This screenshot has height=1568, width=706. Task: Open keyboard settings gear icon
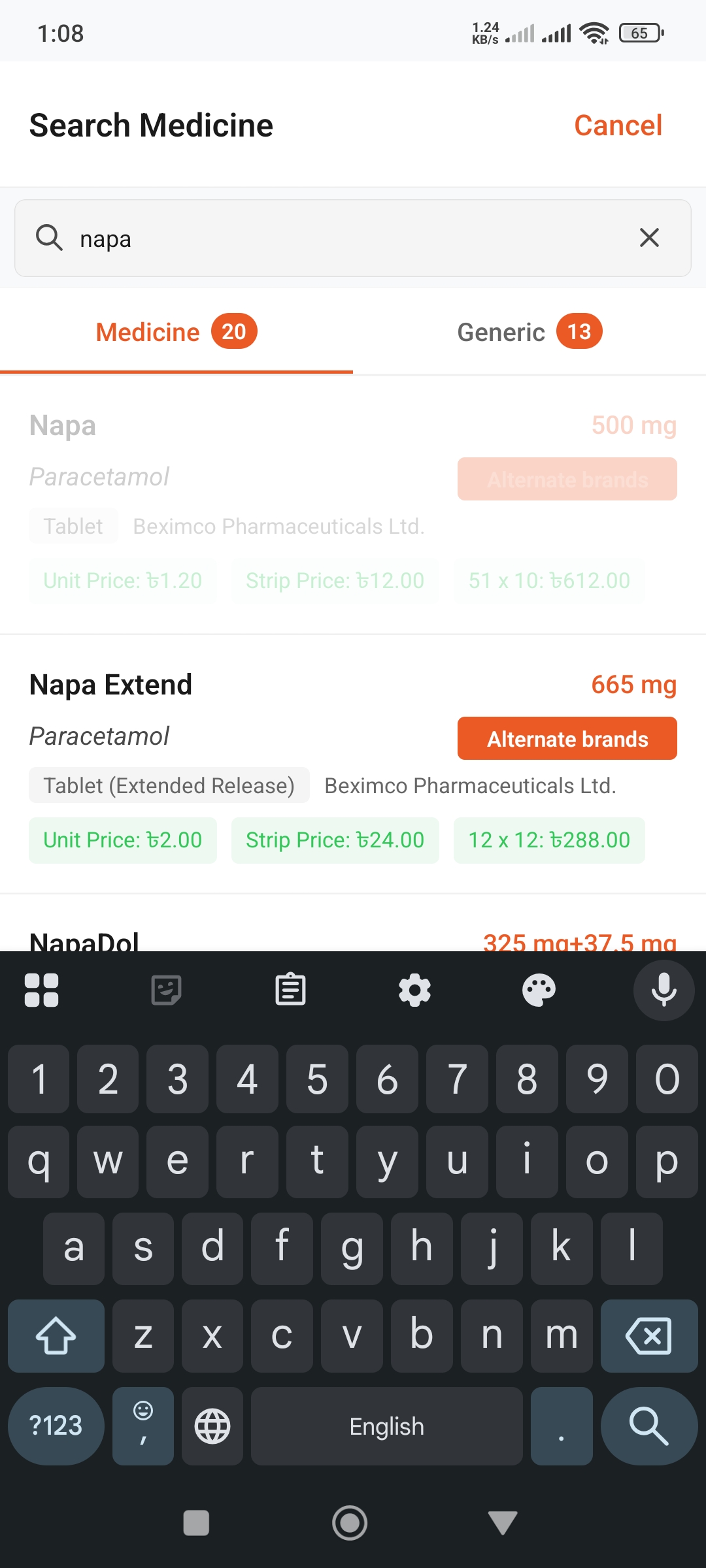(x=414, y=990)
